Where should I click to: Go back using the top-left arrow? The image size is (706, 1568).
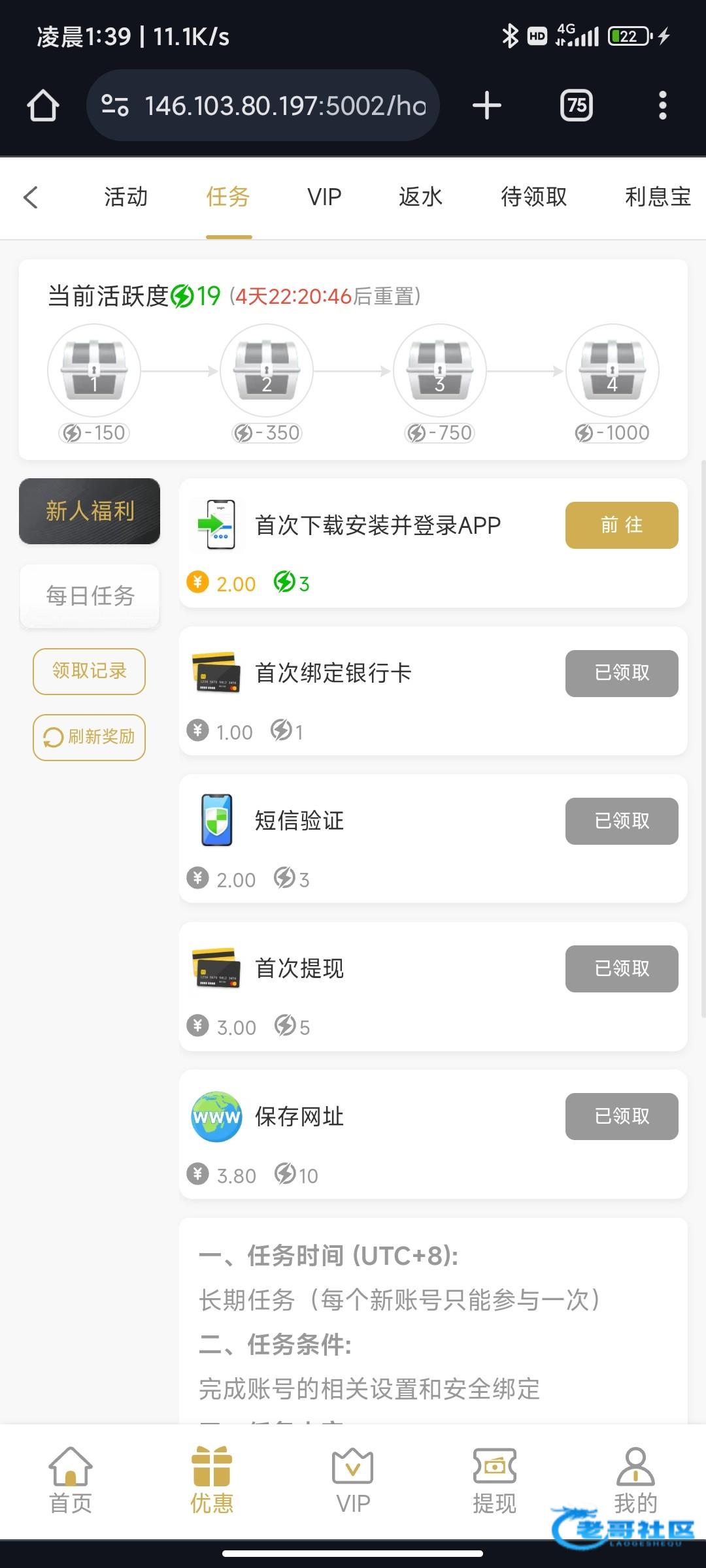(31, 197)
